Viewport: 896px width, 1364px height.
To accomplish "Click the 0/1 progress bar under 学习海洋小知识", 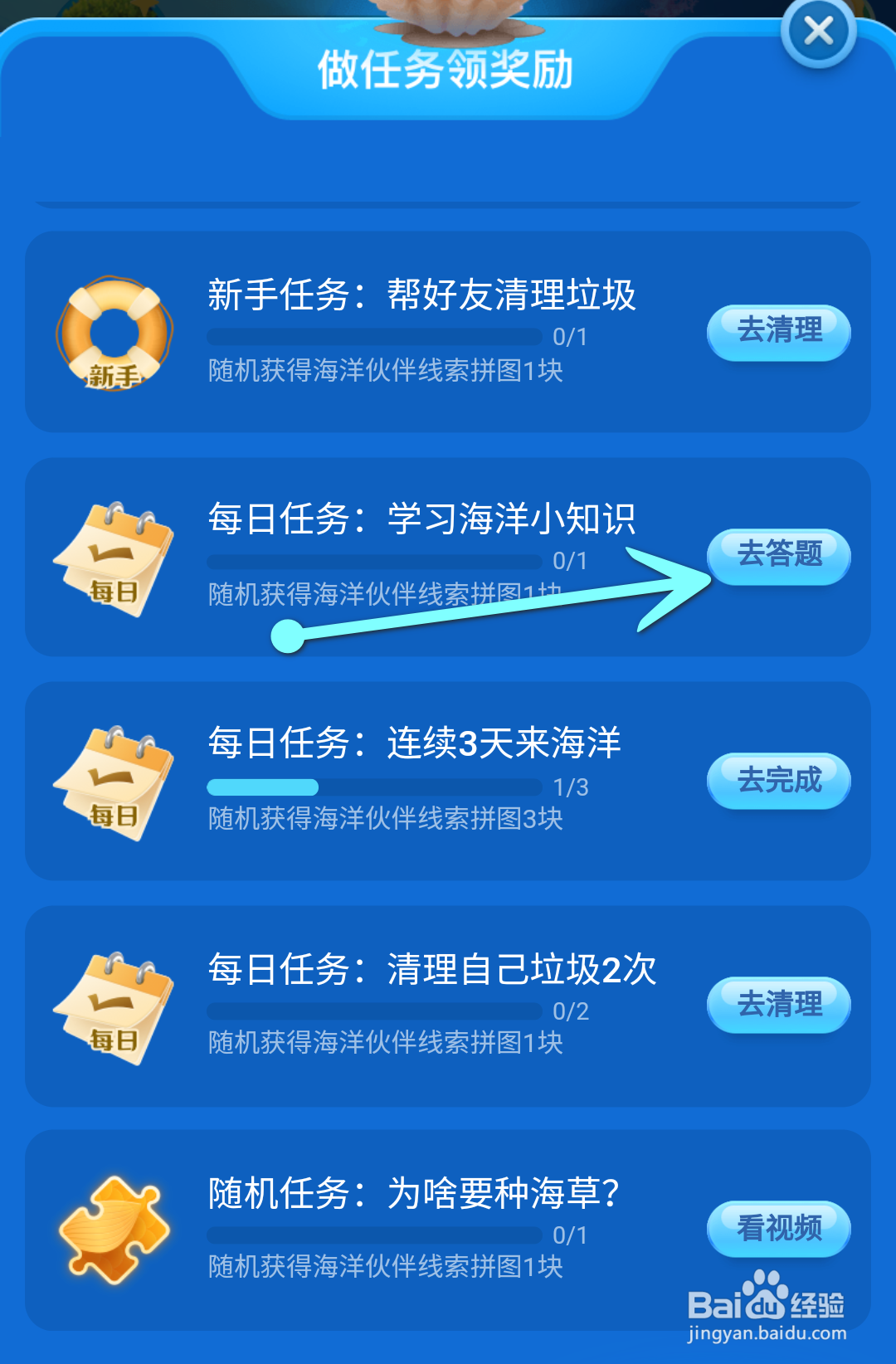I will coord(373,563).
